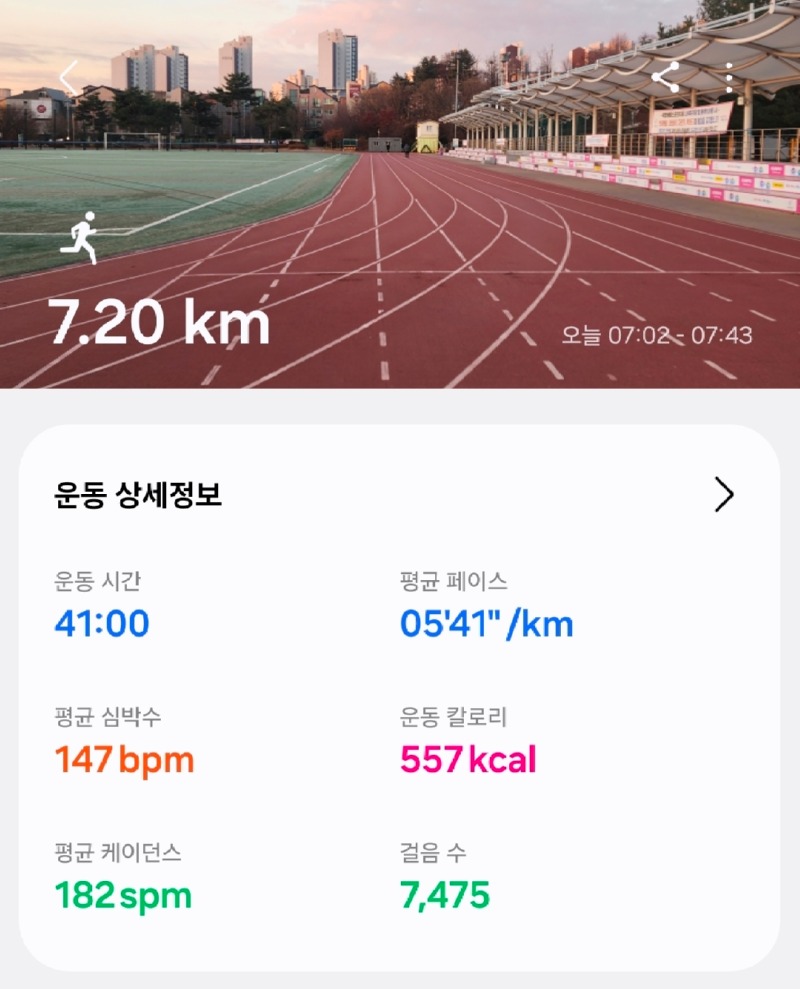Share this 7.20 km running record
This screenshot has width=800, height=989.
click(665, 77)
